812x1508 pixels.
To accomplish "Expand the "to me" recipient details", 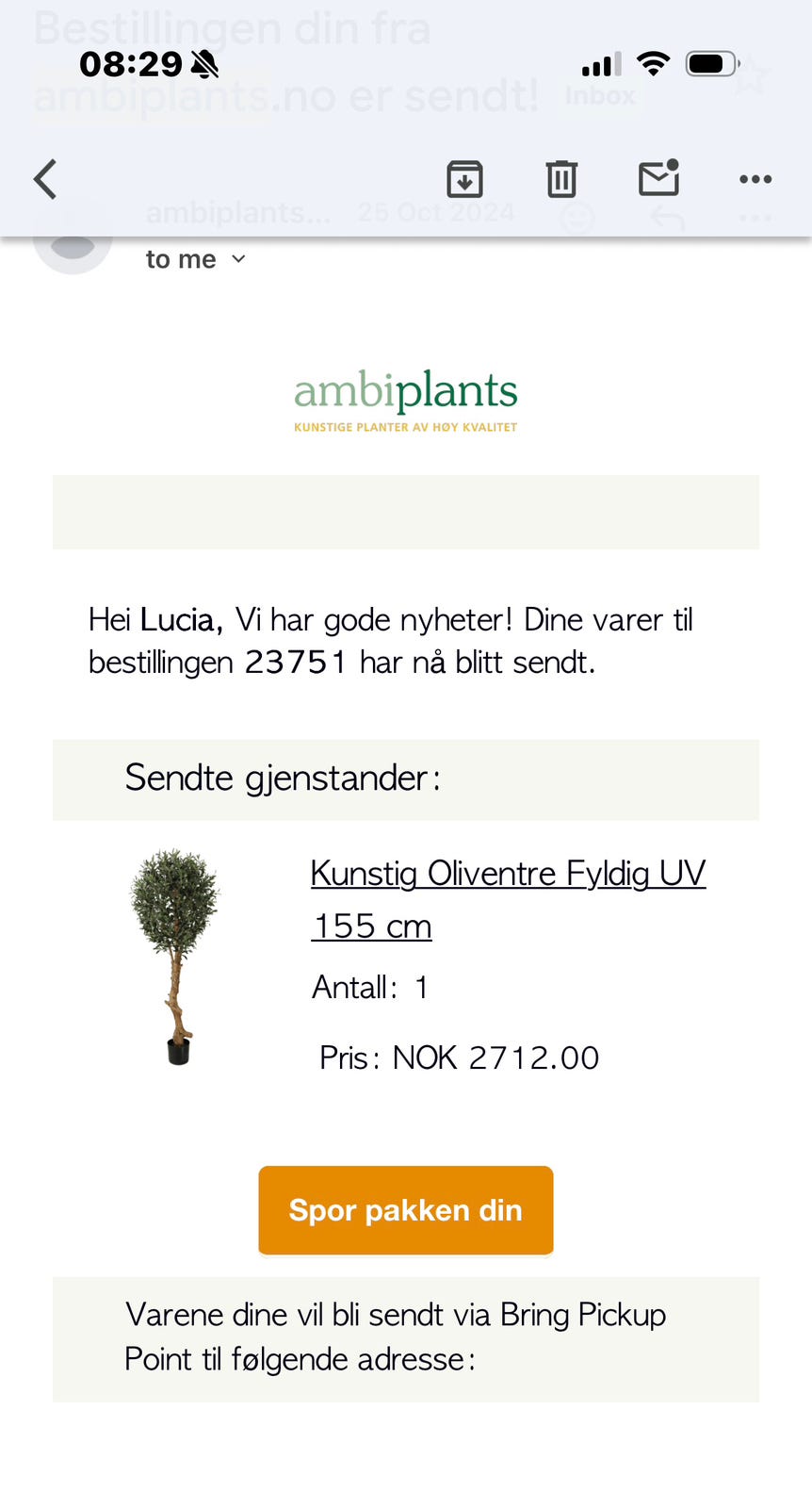I will pyautogui.click(x=196, y=259).
